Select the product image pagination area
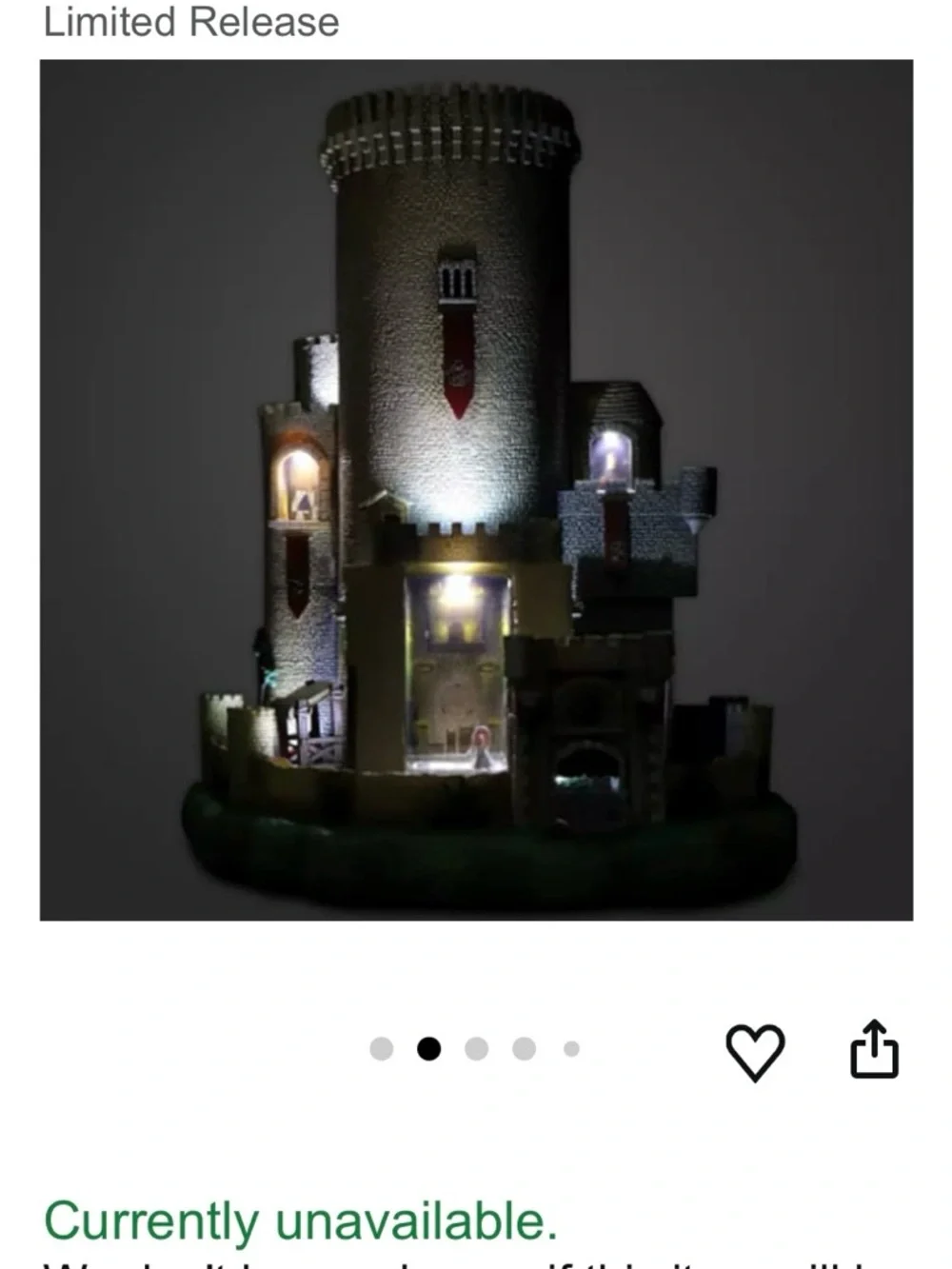Image resolution: width=952 pixels, height=1269 pixels. [476, 1049]
